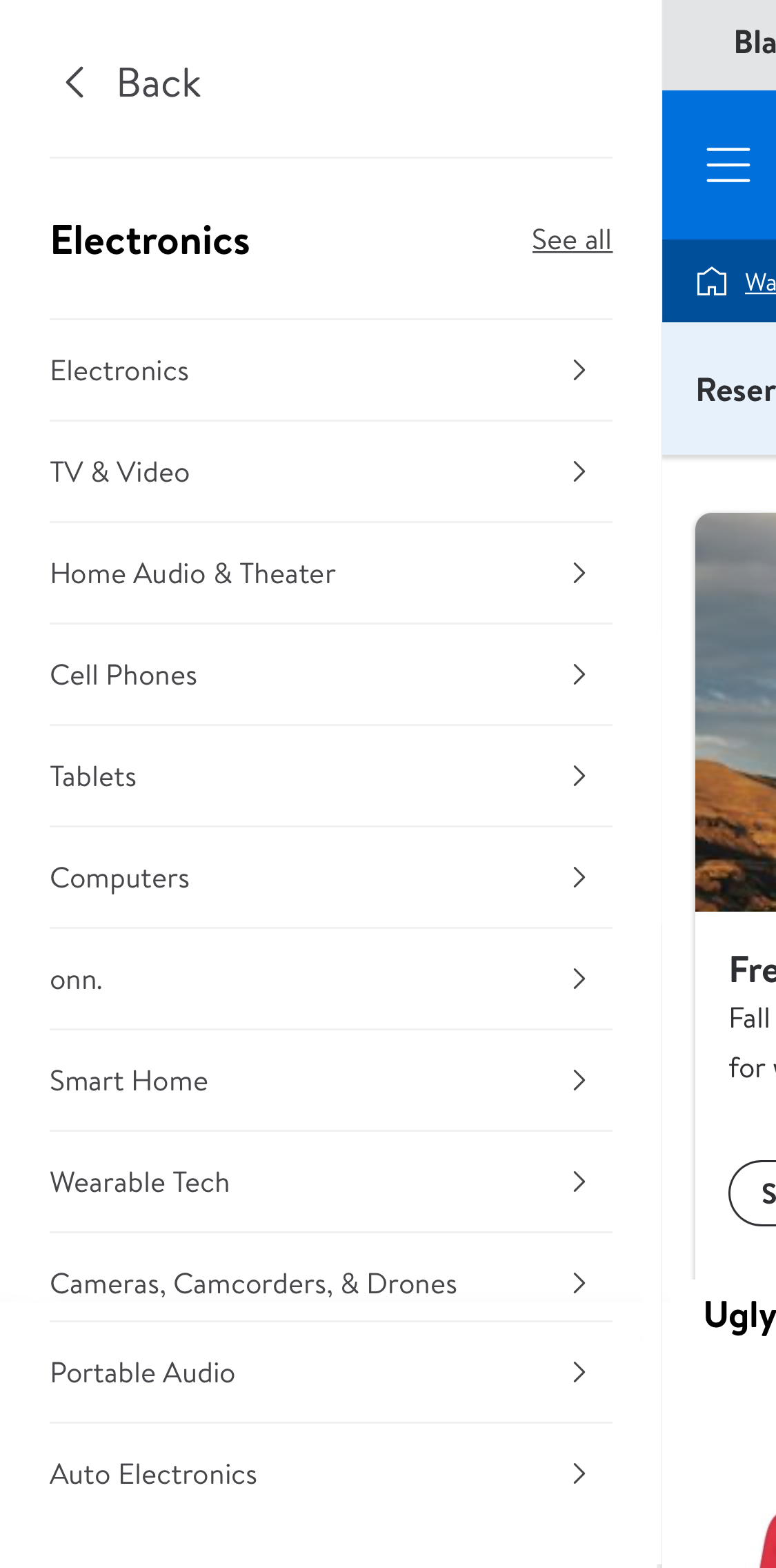Click the See all link
This screenshot has height=1568, width=776.
[572, 239]
